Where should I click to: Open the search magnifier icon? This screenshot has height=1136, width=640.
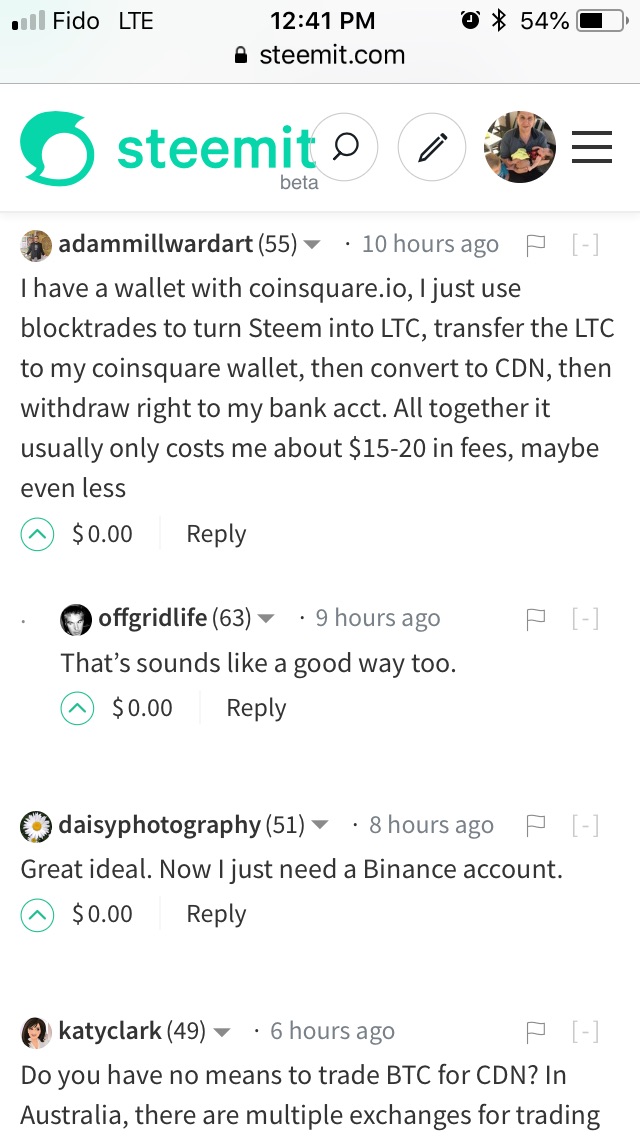[x=346, y=148]
